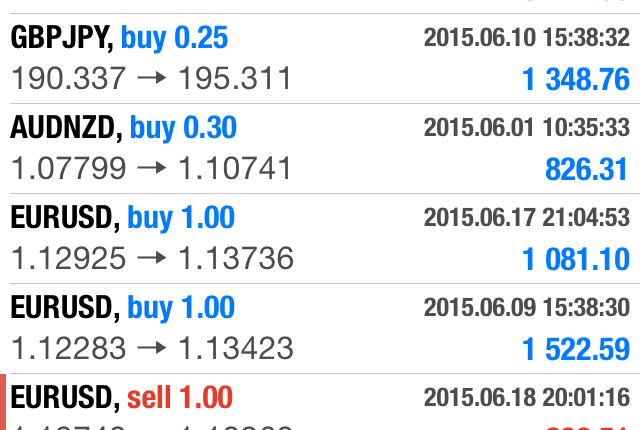The image size is (640, 430).
Task: Expand the EURUSD buy trade with 1 081.10 profit
Action: click(x=320, y=238)
